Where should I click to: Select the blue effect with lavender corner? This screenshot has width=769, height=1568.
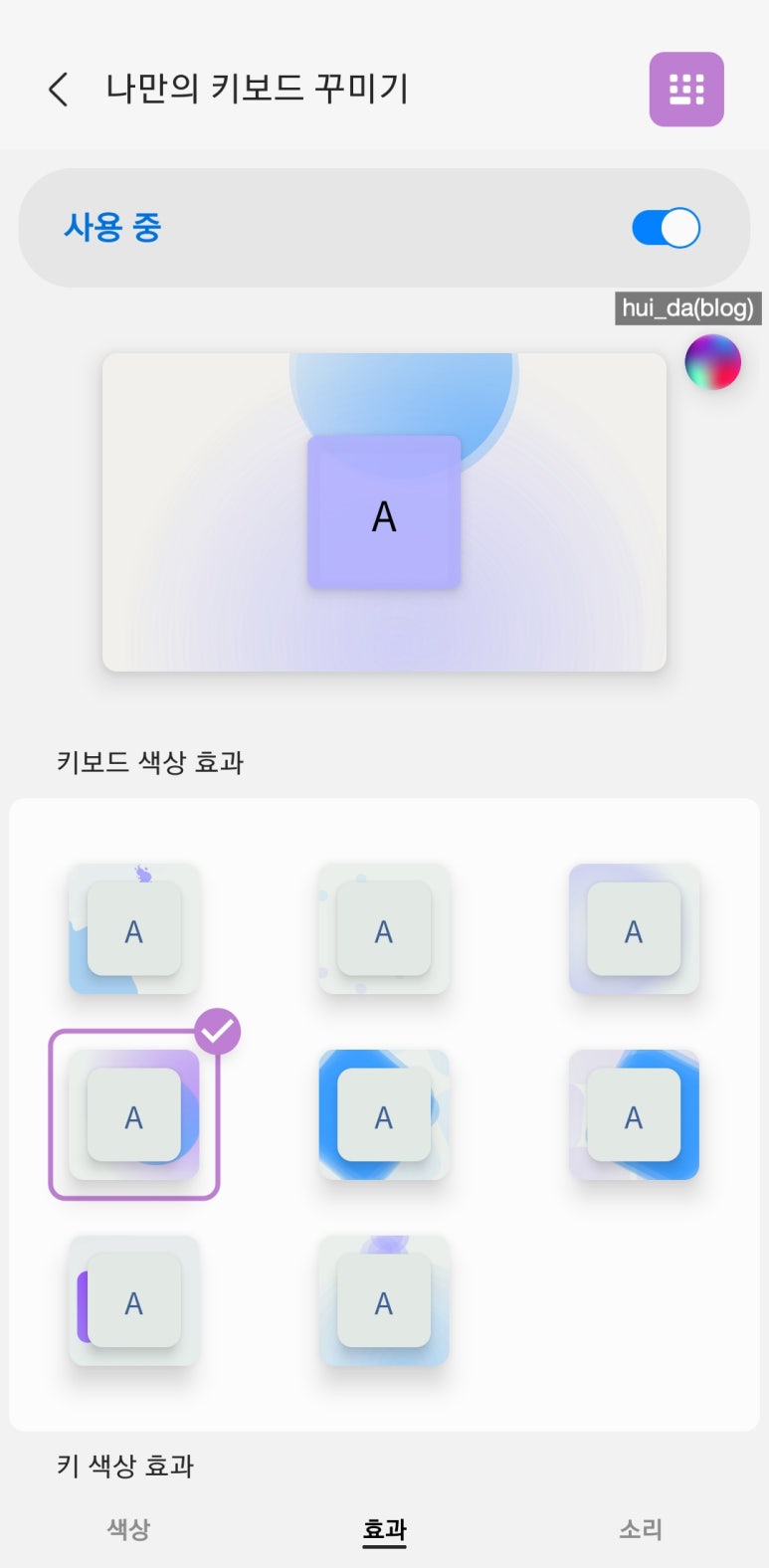click(x=634, y=1115)
